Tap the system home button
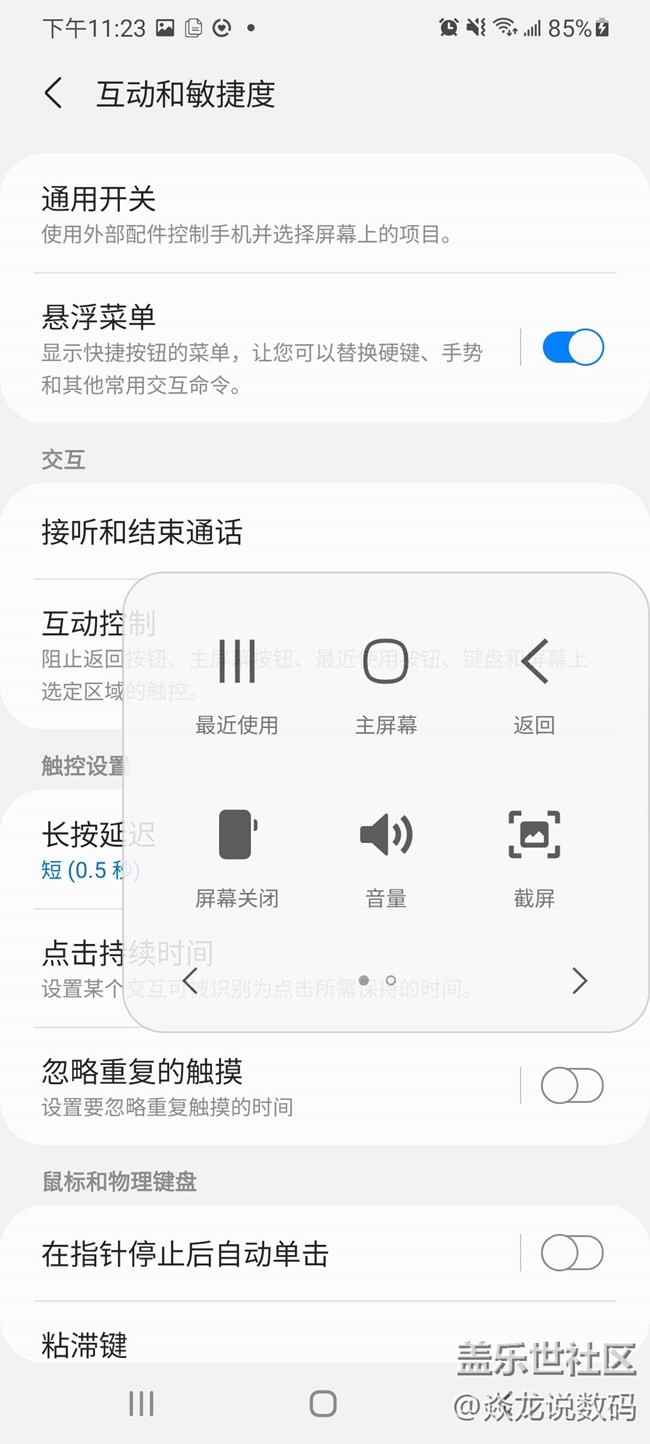This screenshot has width=650, height=1444. tap(323, 1403)
